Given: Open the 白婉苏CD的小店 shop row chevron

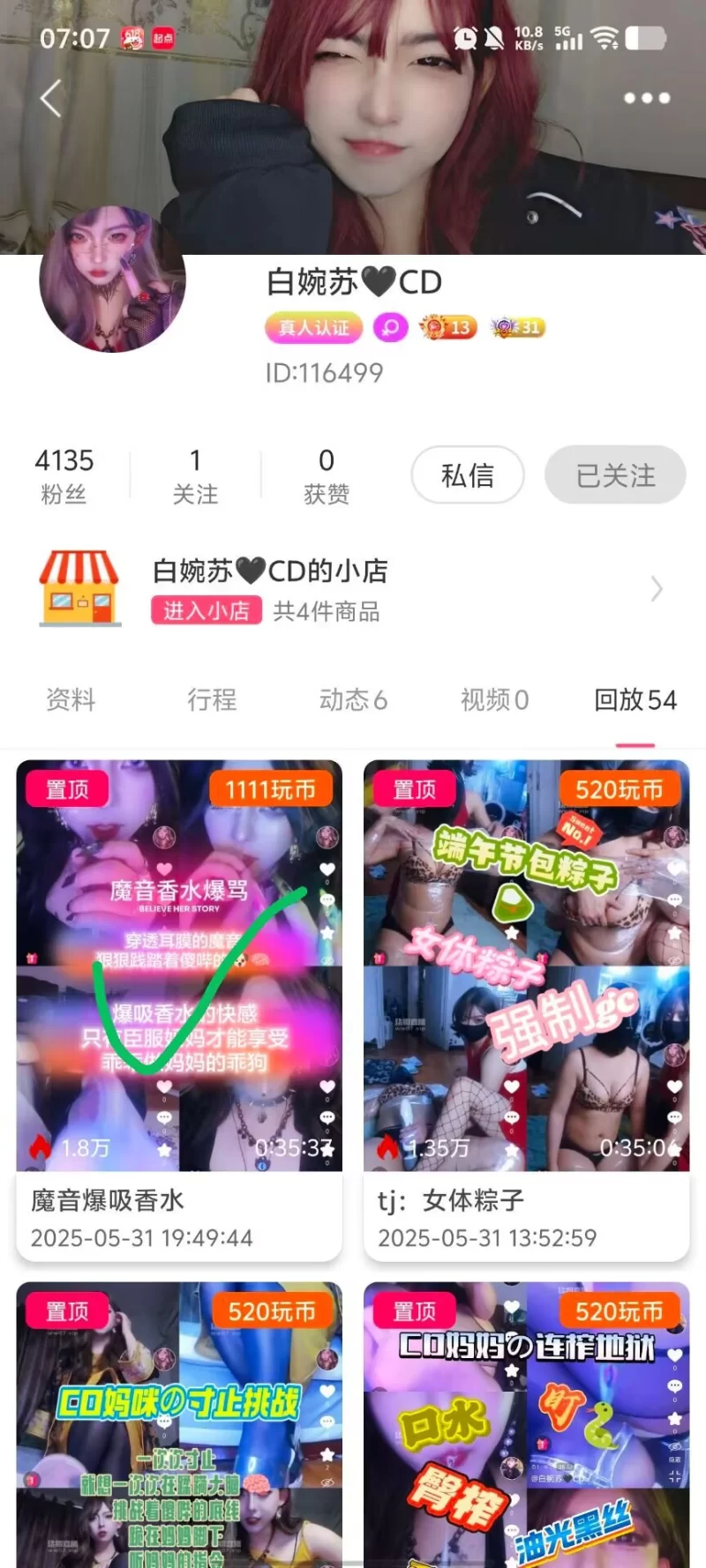Looking at the screenshot, I should 656,588.
